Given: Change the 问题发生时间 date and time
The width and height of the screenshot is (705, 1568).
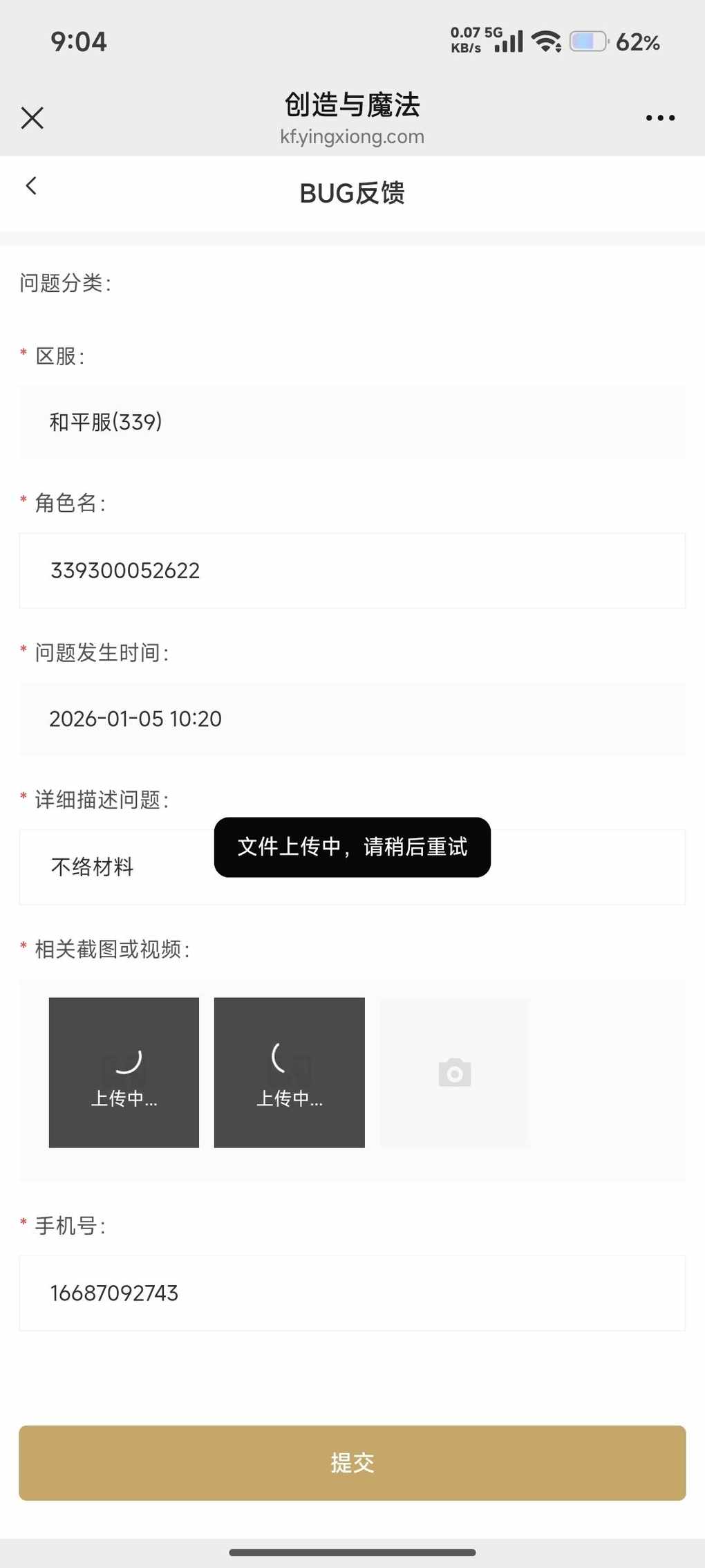Looking at the screenshot, I should click(352, 719).
